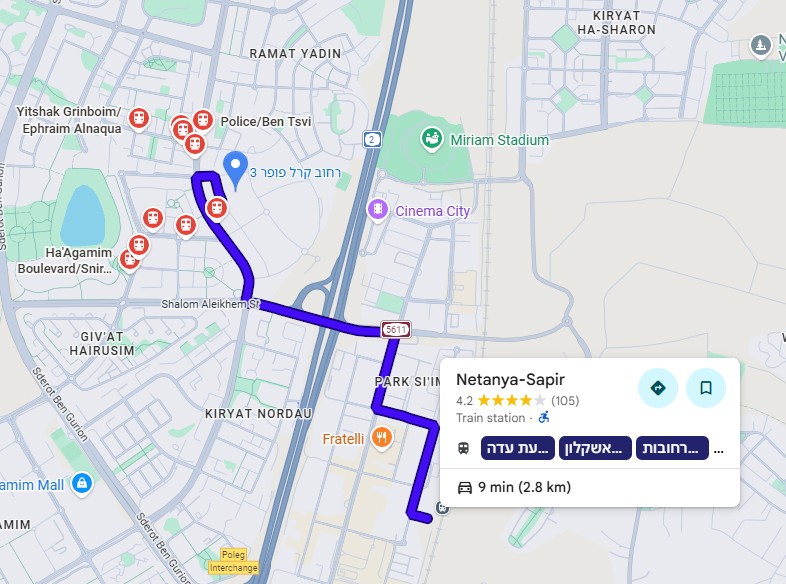The height and width of the screenshot is (584, 786).
Task: Tap the blue destination pin at Karl Popper street
Action: point(235,169)
